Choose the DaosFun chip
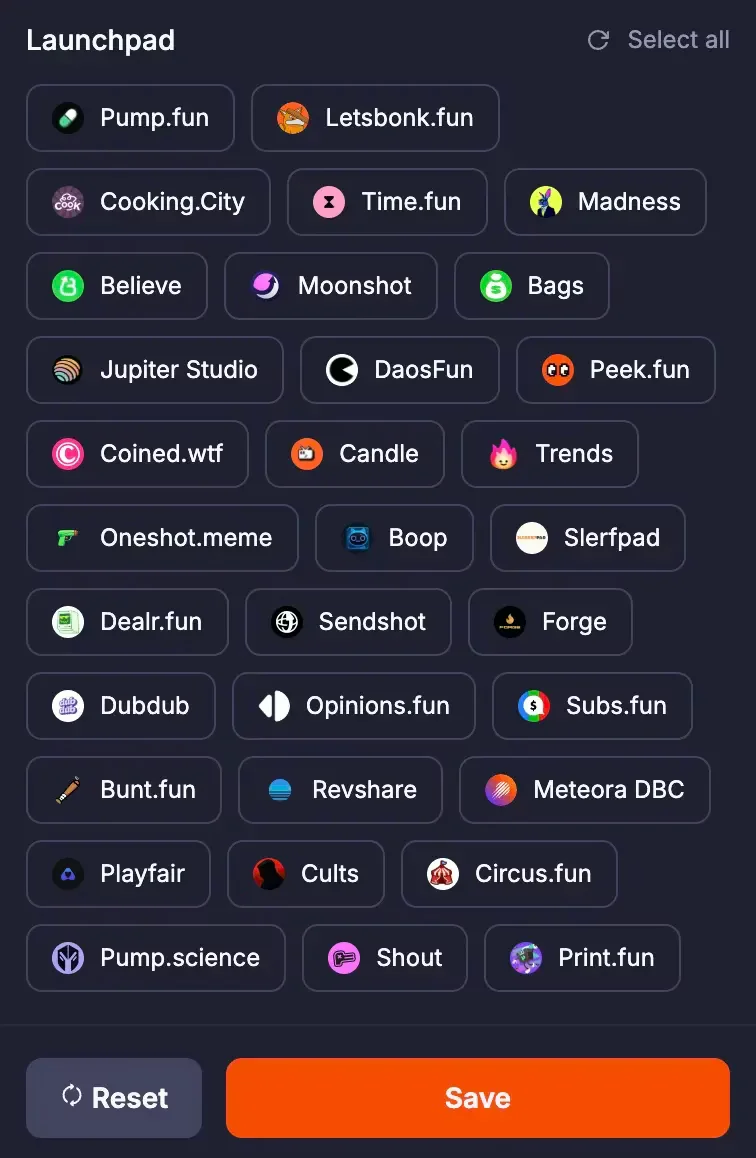756x1158 pixels. pos(400,370)
